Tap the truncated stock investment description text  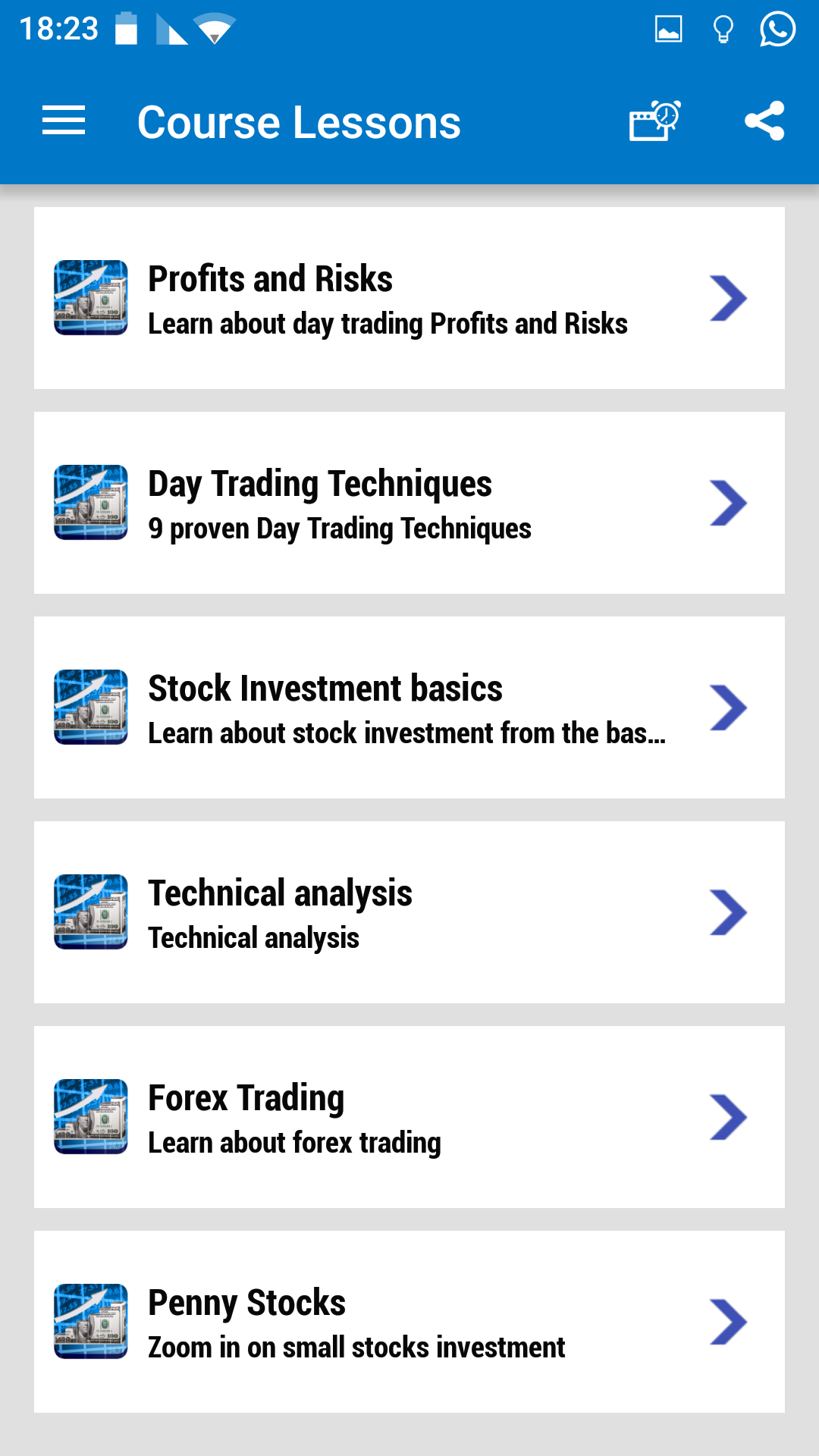pos(407,733)
